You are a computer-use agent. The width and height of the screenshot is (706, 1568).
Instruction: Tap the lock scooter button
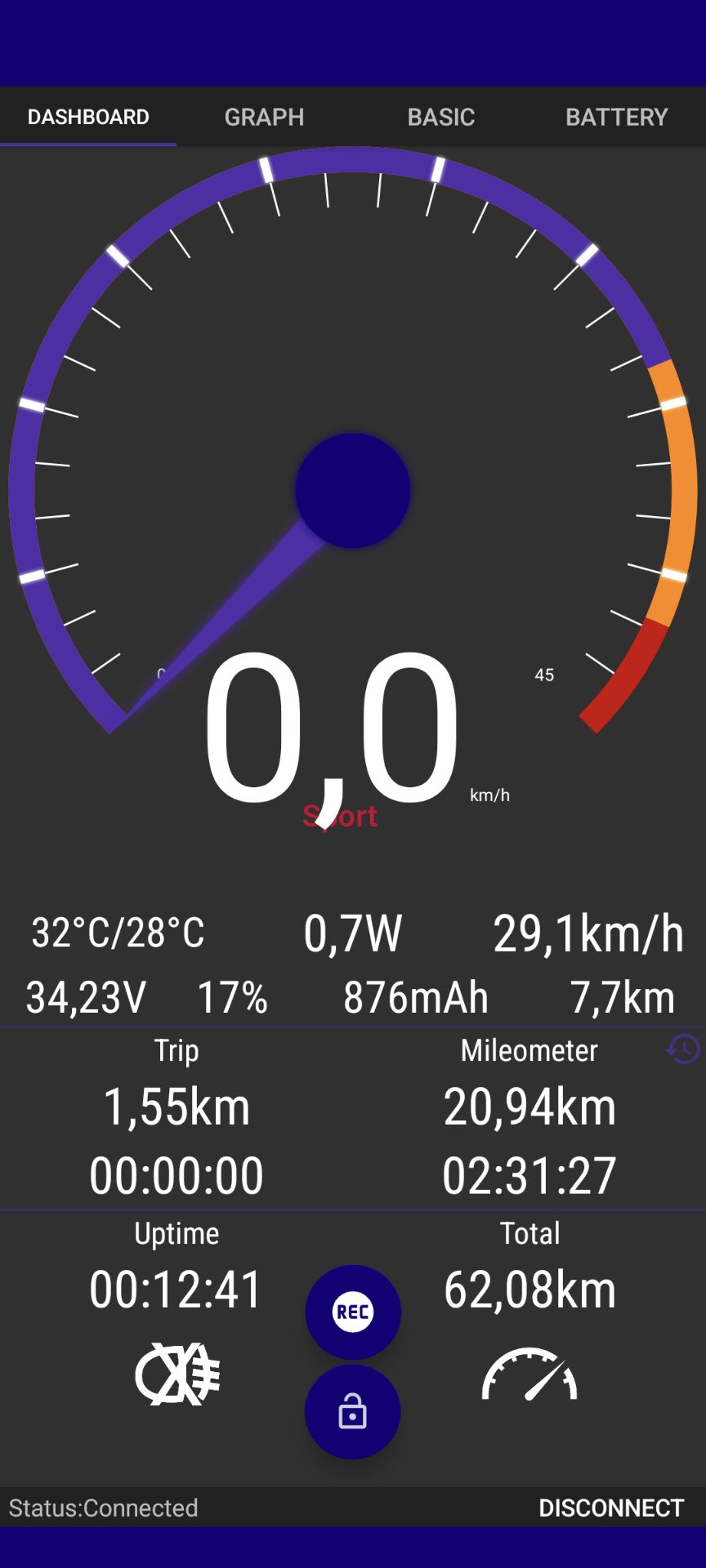(x=353, y=1411)
